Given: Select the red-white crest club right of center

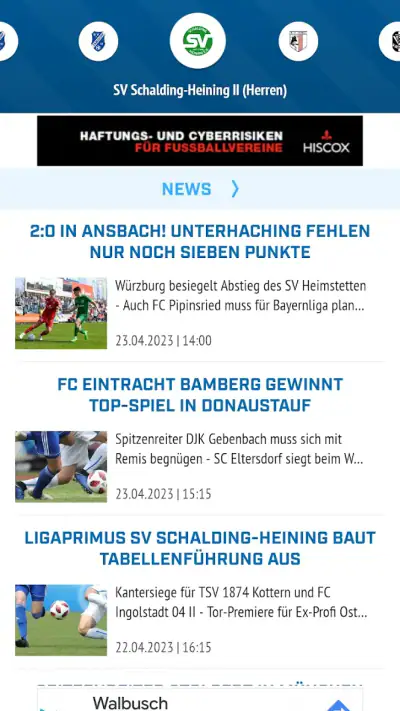Looking at the screenshot, I should click(298, 41).
